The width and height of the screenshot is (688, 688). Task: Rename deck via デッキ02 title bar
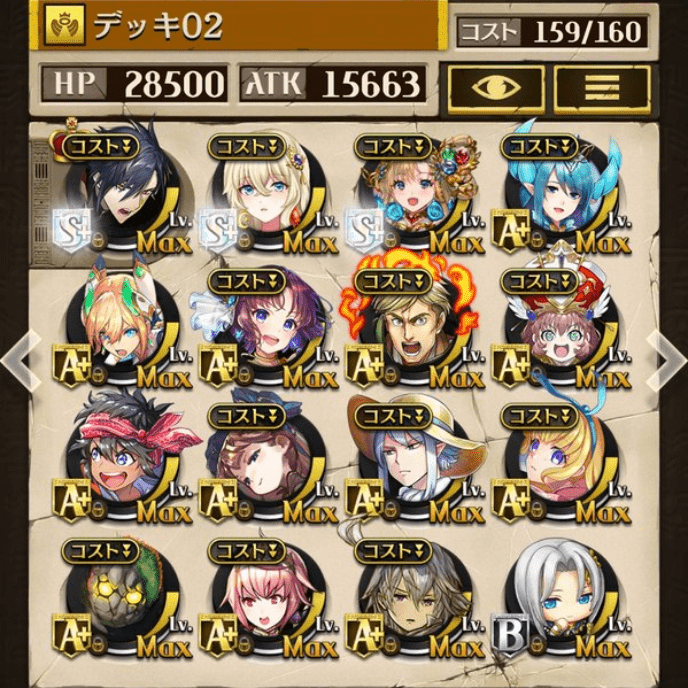pyautogui.click(x=230, y=25)
